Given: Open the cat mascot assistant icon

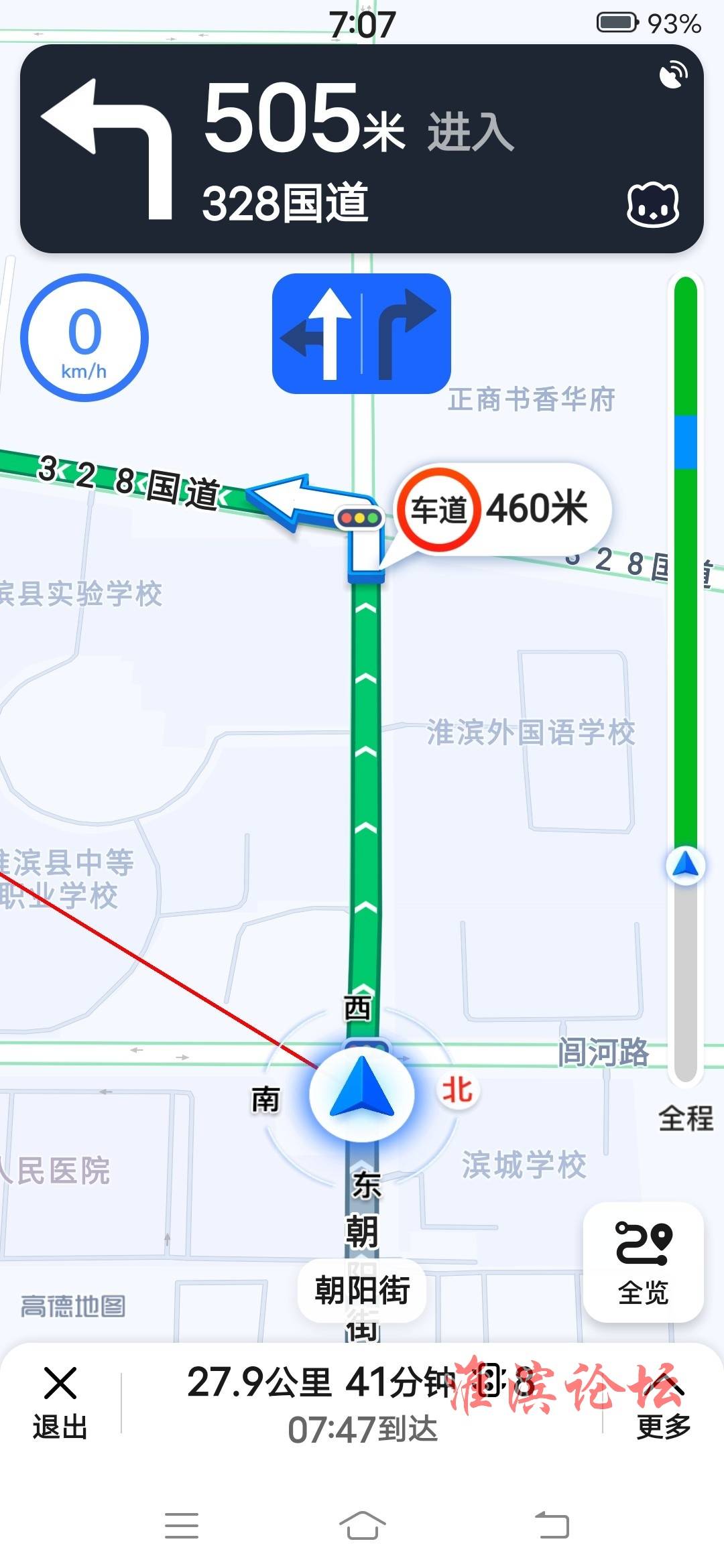Looking at the screenshot, I should point(653,205).
